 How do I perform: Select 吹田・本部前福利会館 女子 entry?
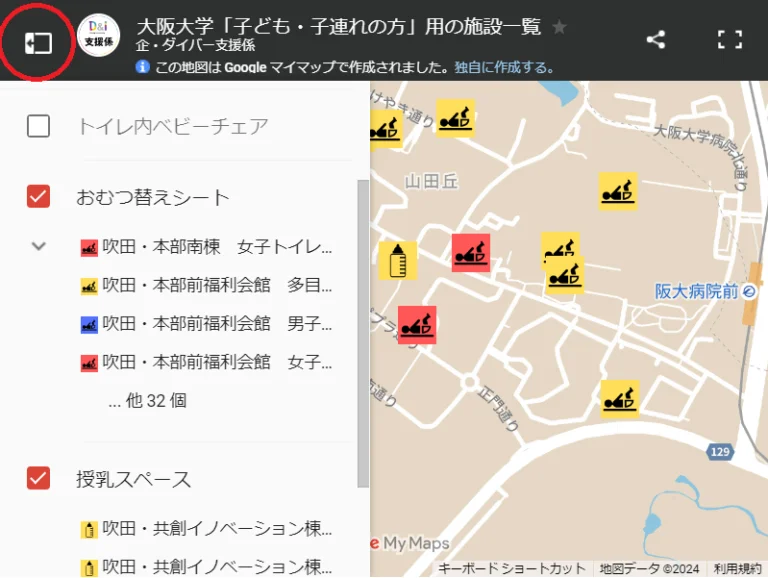tap(206, 362)
